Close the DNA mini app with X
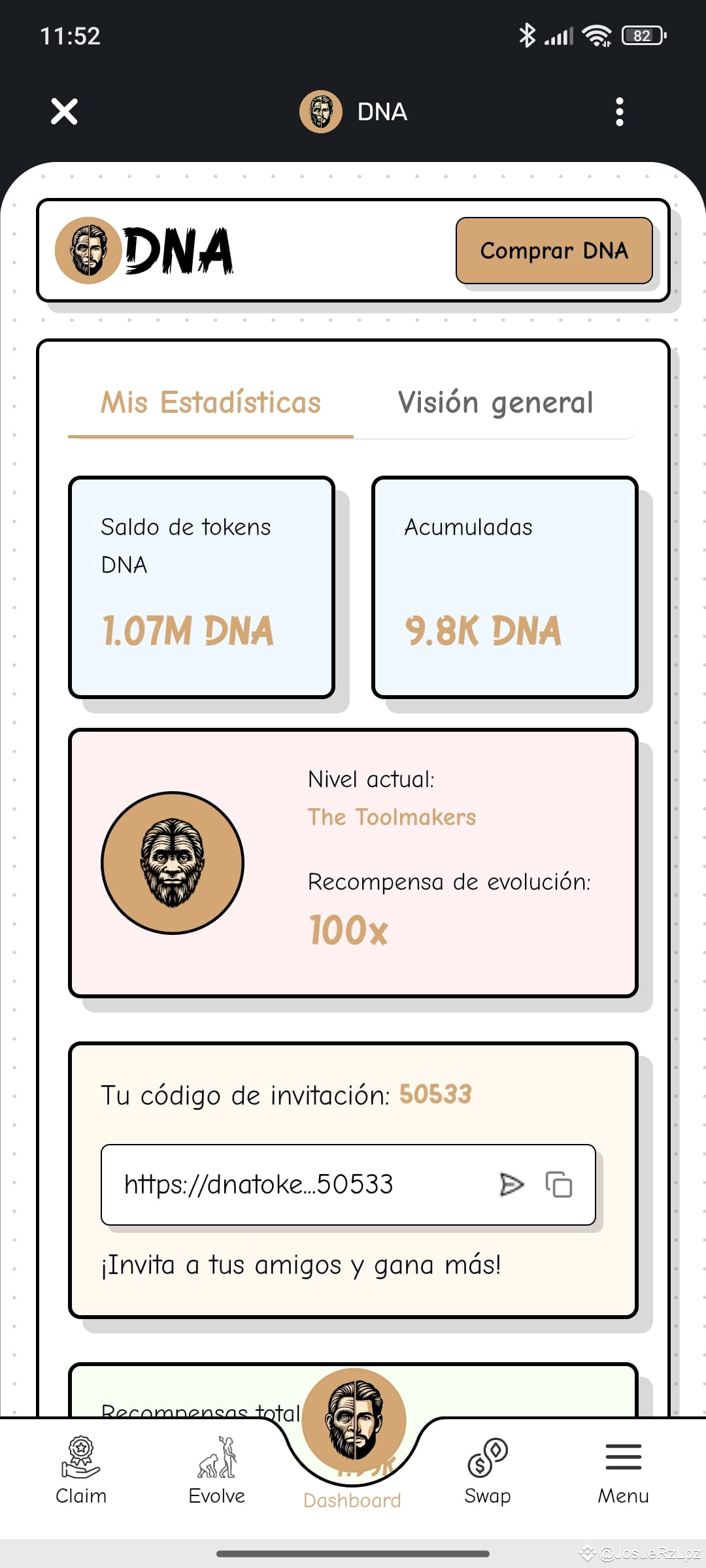Viewport: 706px width, 1568px height. [x=63, y=111]
